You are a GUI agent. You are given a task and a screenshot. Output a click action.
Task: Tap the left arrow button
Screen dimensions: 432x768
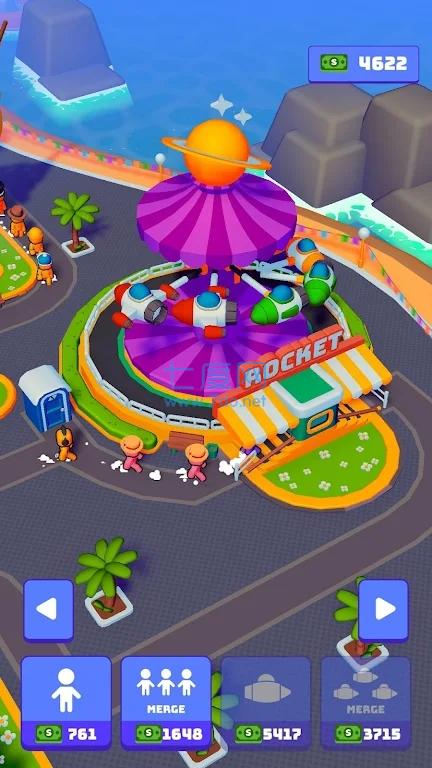48,610
